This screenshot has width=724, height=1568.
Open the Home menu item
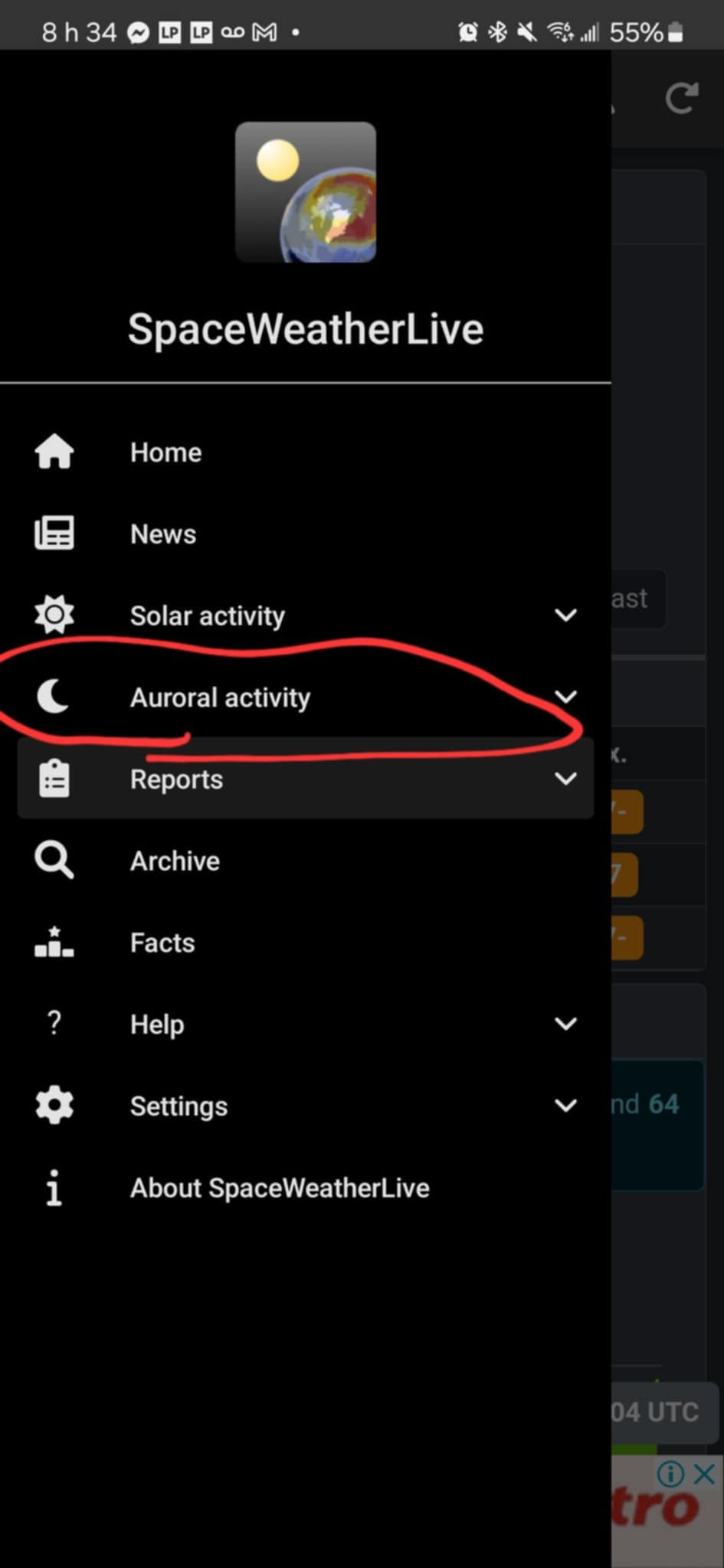coord(305,452)
